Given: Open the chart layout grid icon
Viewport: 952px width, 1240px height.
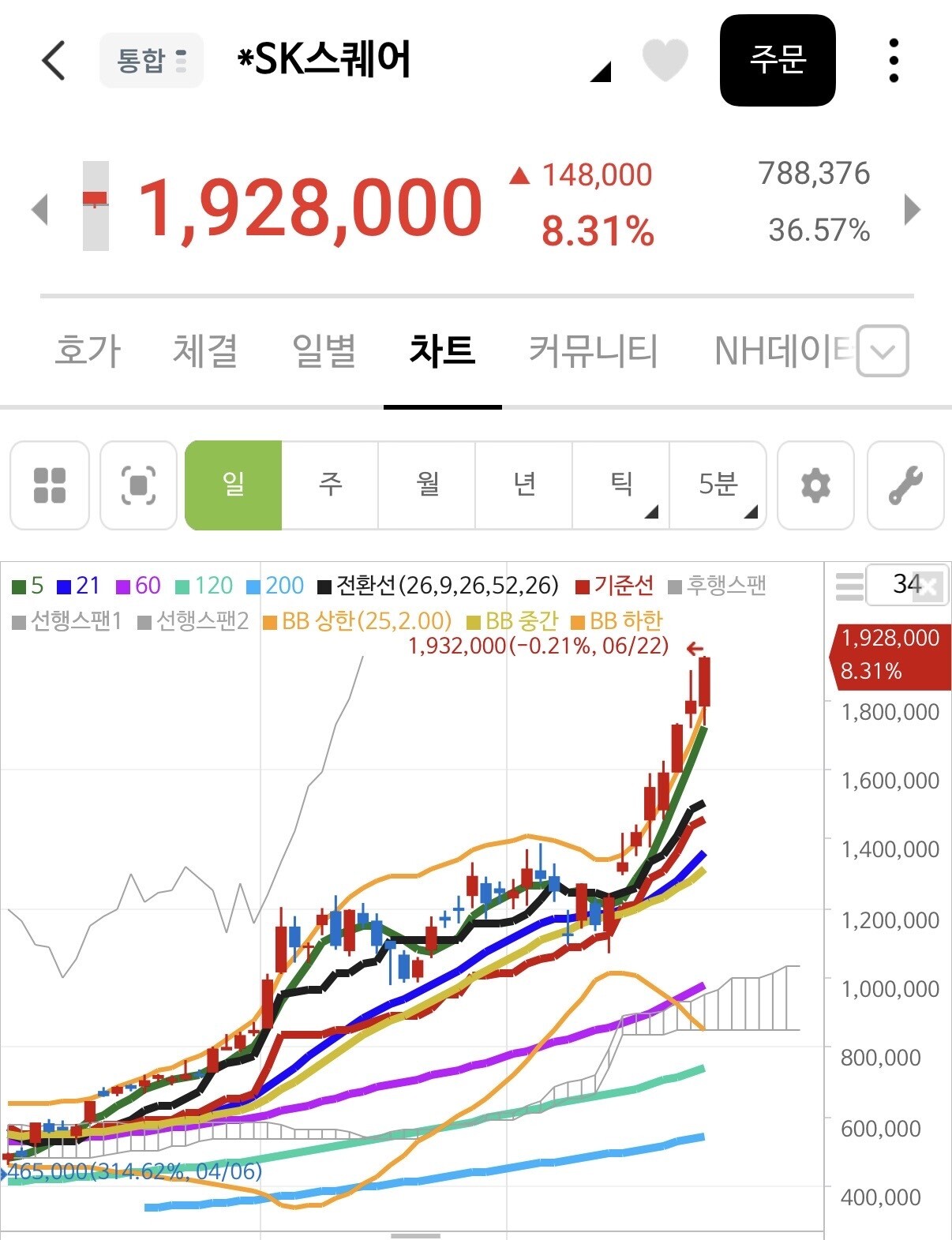Looking at the screenshot, I should (50, 485).
